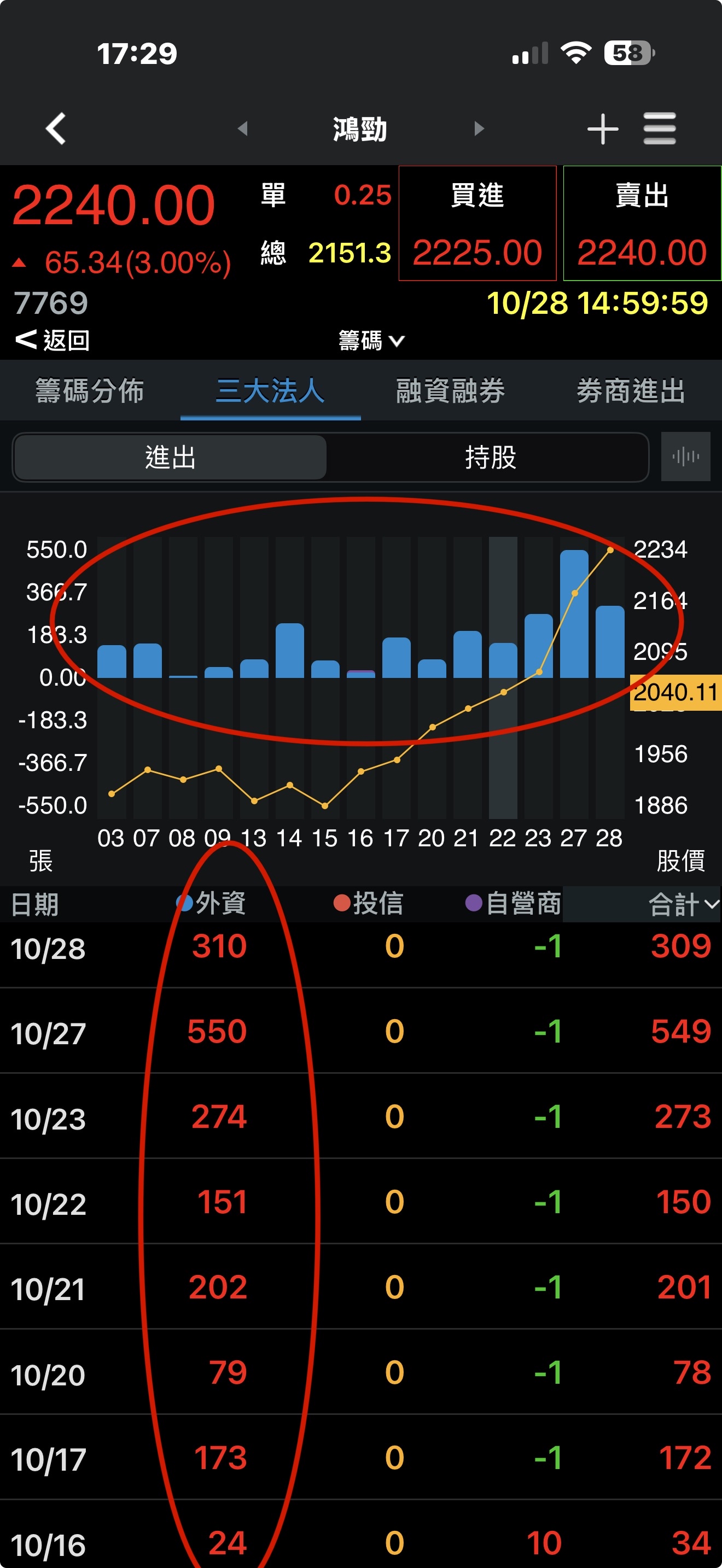Tap the 賣出 sell button

click(642, 224)
